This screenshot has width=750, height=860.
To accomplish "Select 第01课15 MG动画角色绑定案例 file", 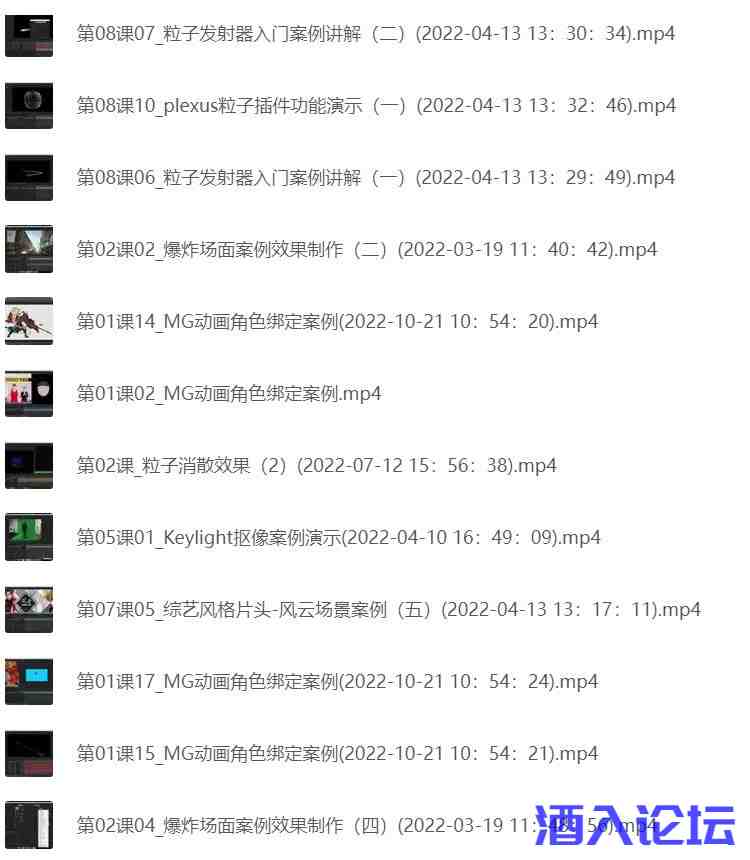I will pyautogui.click(x=337, y=753).
